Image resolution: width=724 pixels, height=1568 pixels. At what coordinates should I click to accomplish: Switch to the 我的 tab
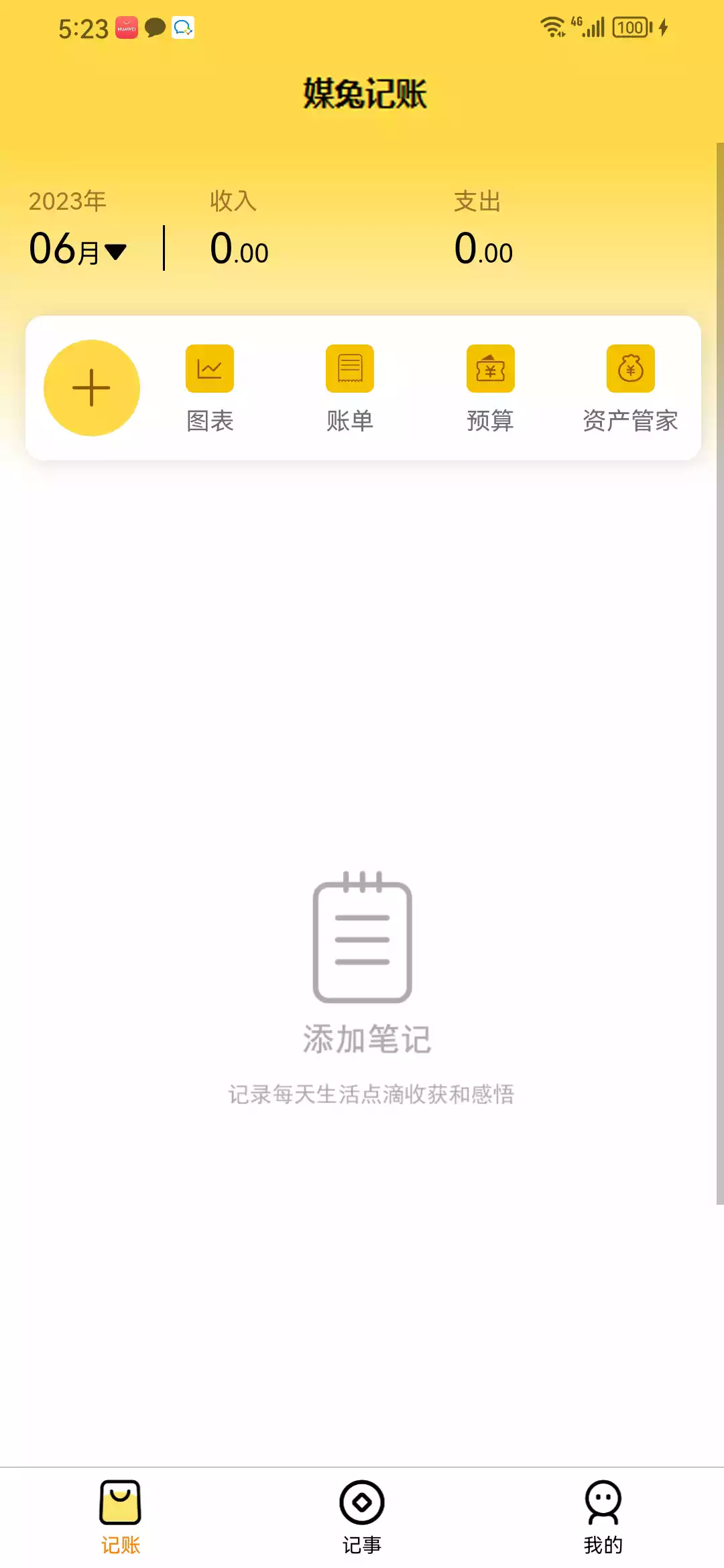602,1521
